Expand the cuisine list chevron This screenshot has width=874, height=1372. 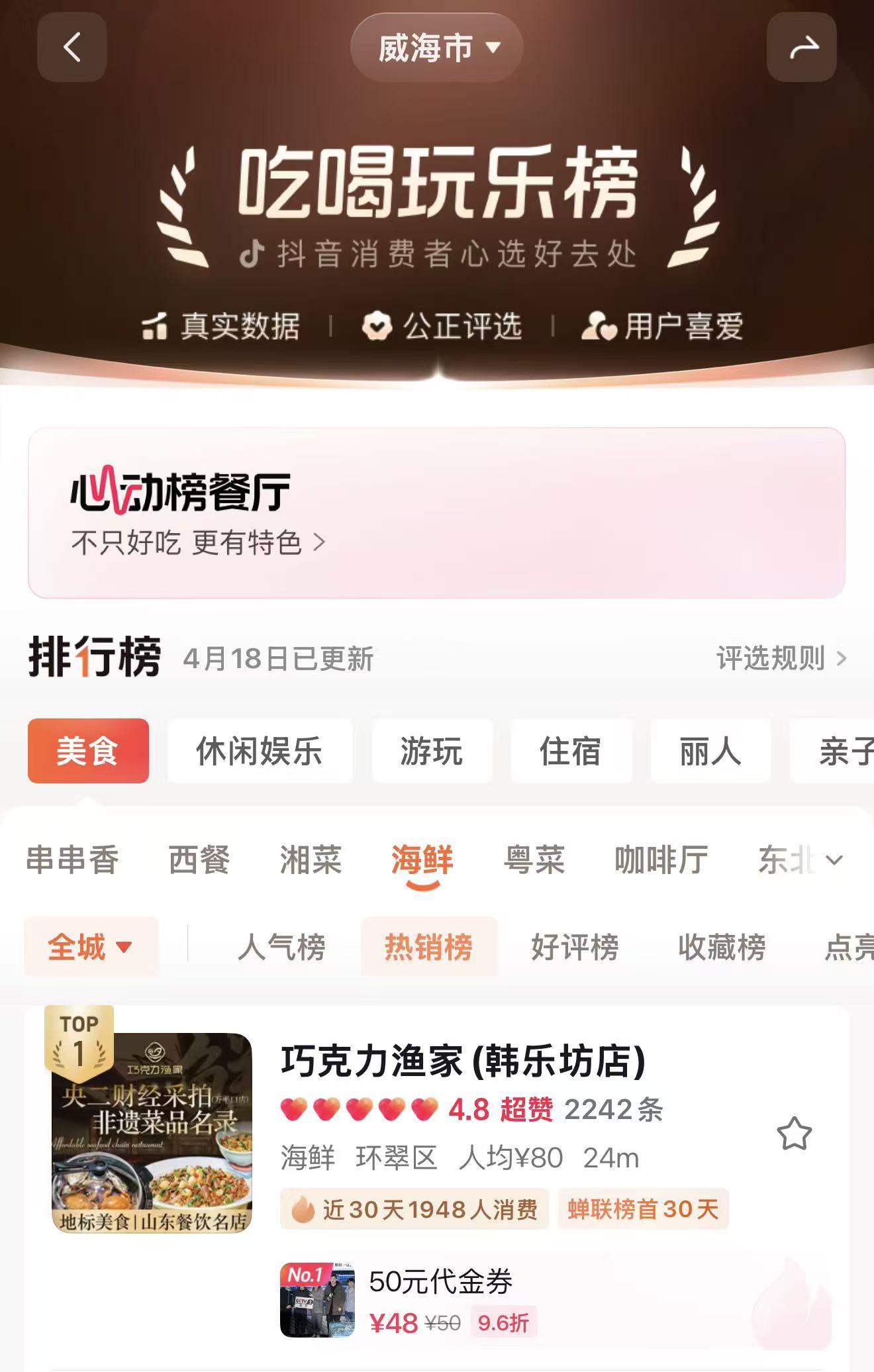[x=834, y=860]
